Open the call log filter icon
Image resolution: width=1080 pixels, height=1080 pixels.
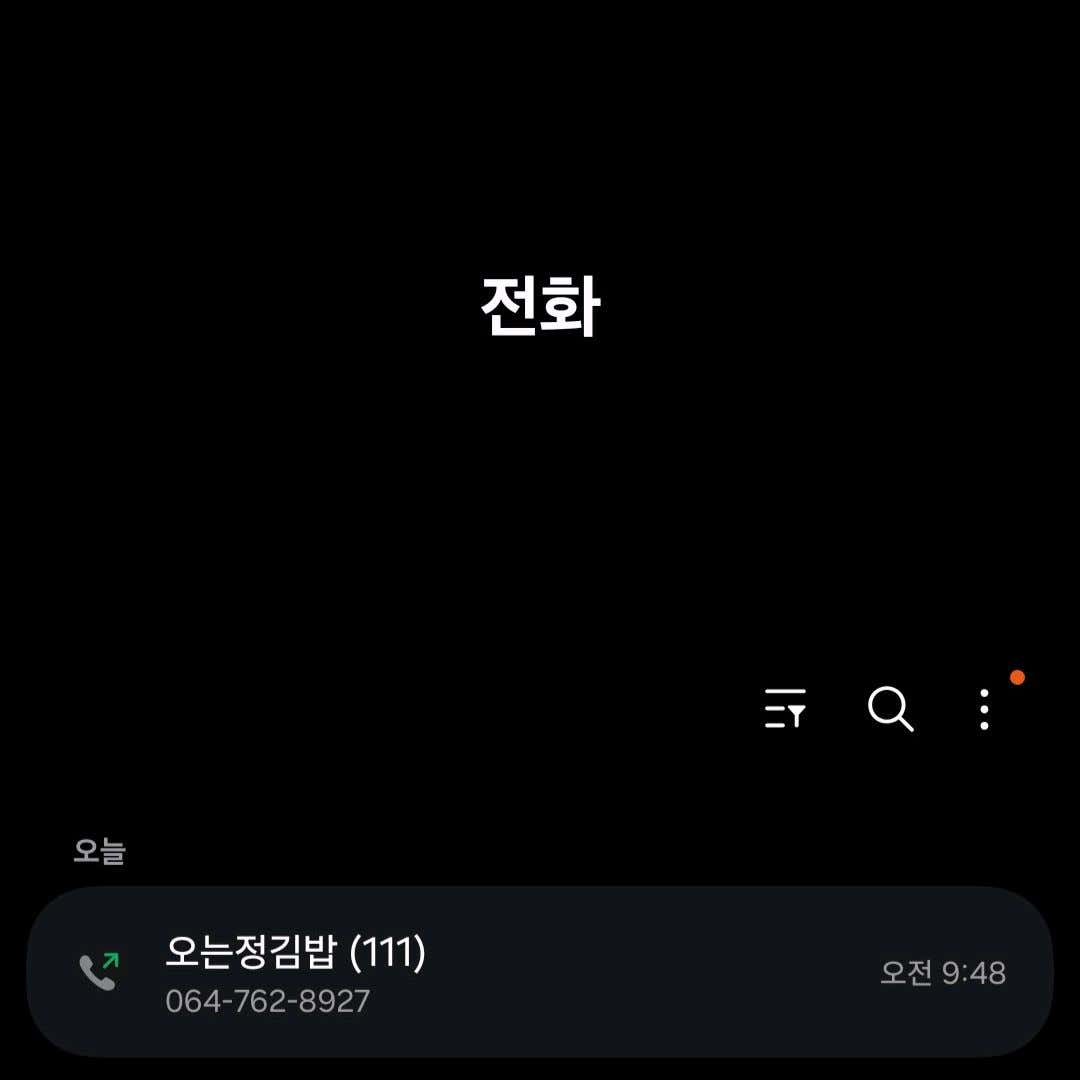point(785,709)
